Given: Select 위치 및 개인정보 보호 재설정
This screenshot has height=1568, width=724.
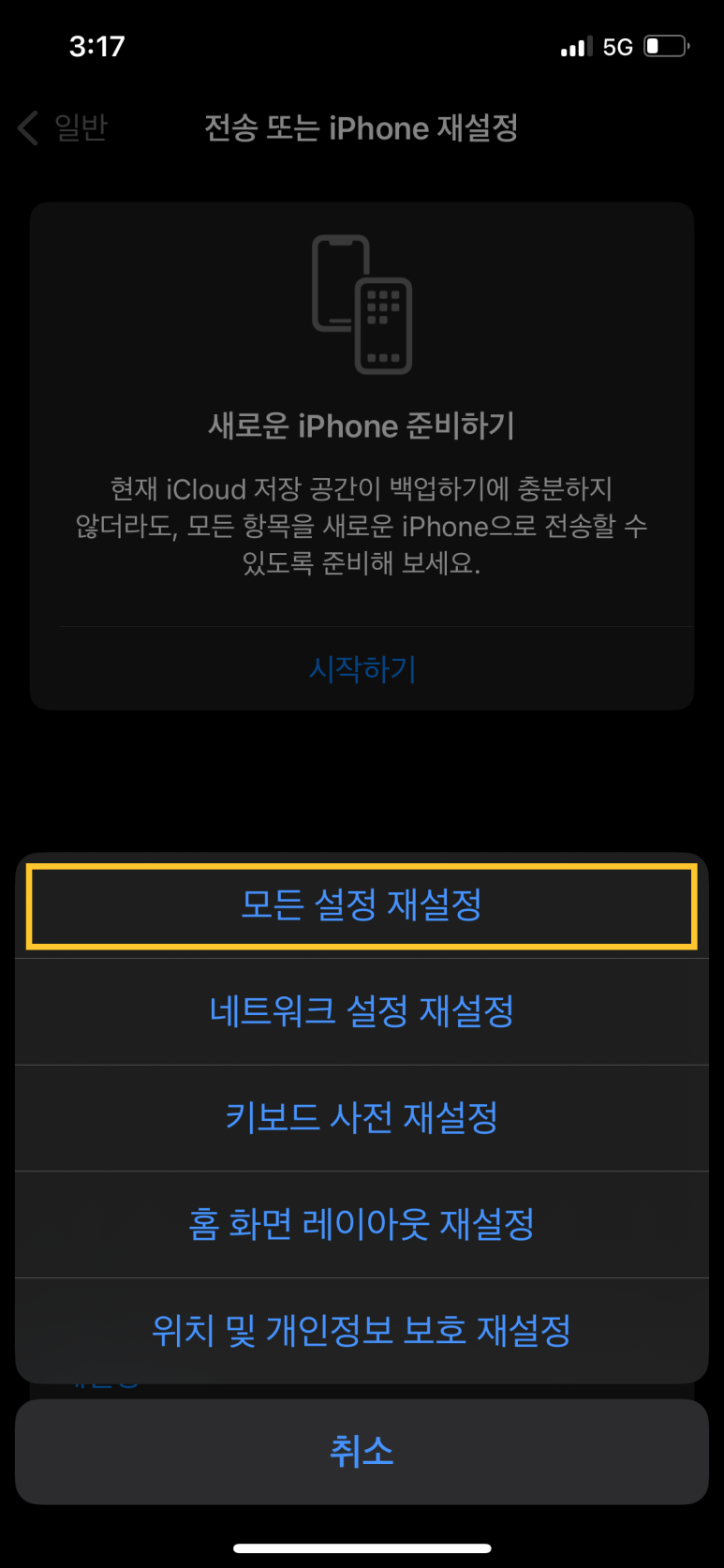Looking at the screenshot, I should click(362, 1331).
